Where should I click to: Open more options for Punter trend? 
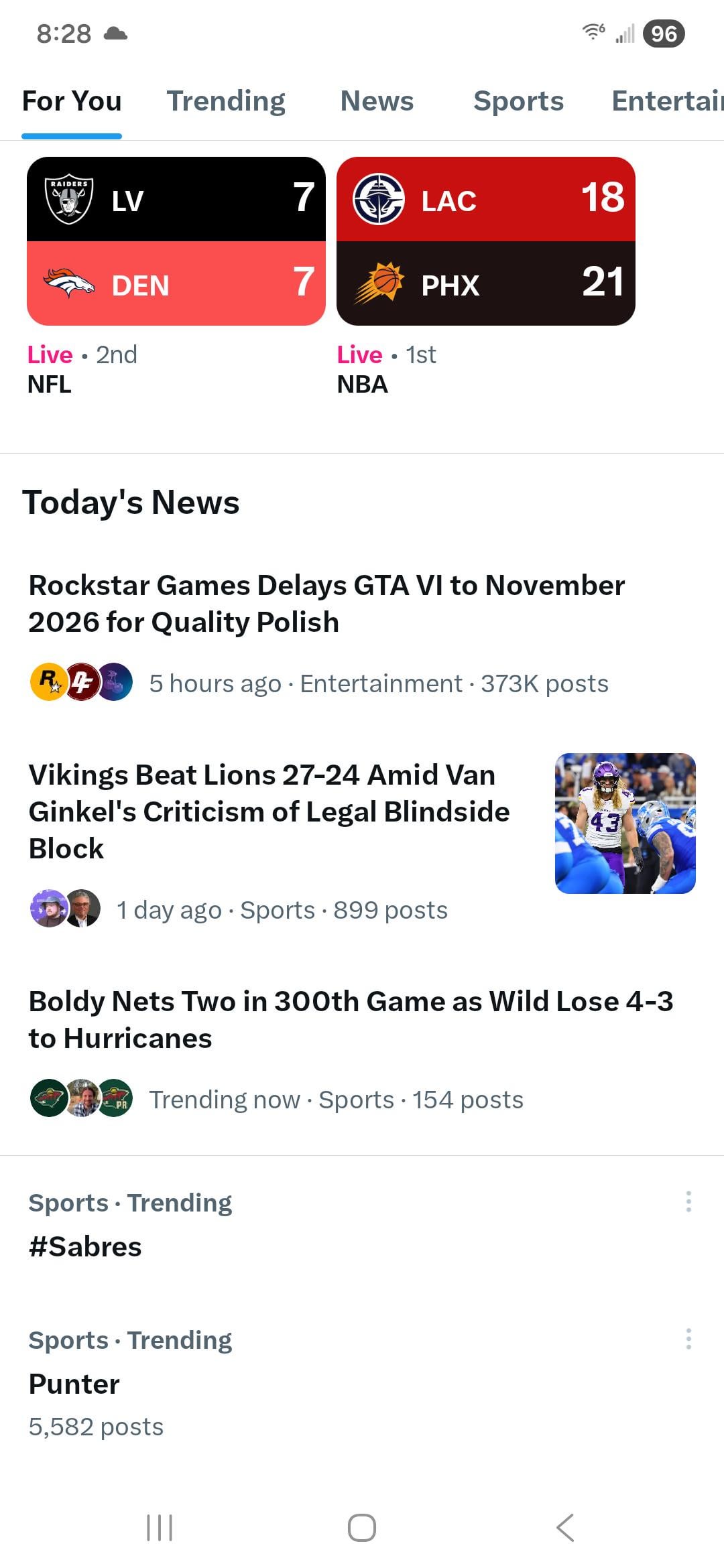(688, 1339)
